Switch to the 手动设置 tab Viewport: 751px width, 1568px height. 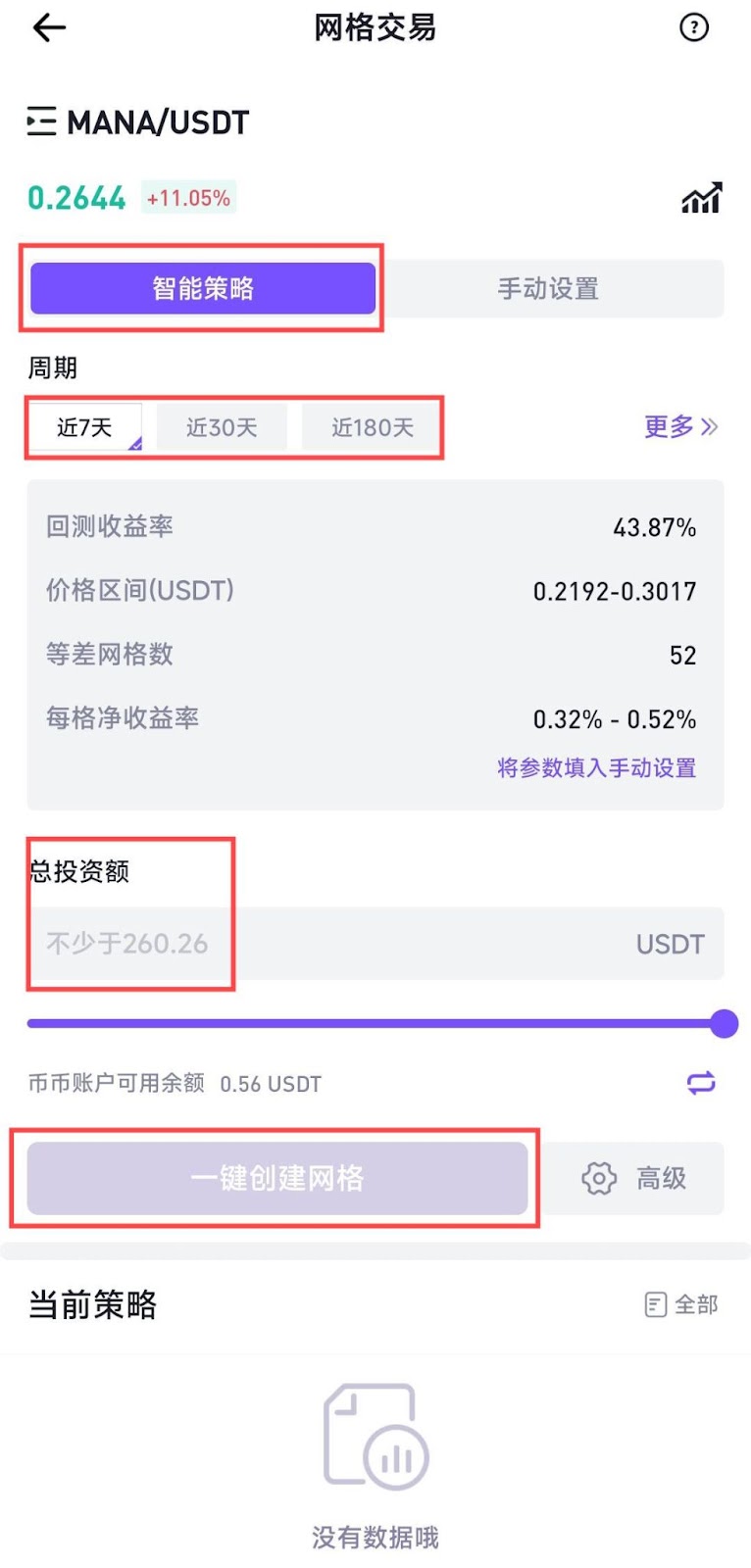(x=548, y=289)
